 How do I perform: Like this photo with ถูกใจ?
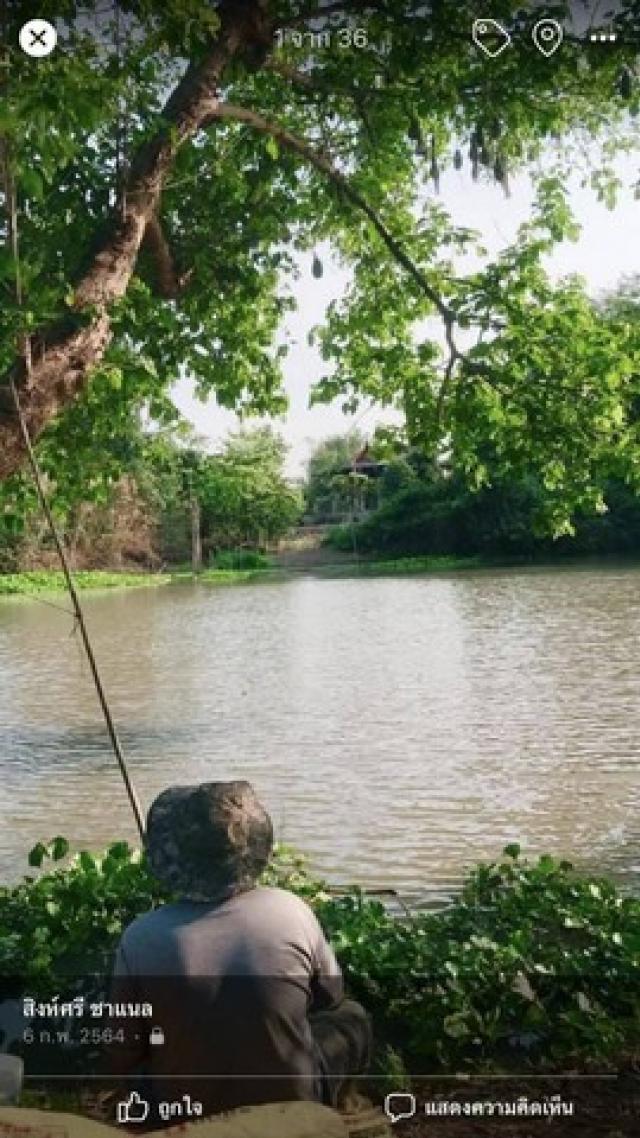pyautogui.click(x=160, y=1107)
